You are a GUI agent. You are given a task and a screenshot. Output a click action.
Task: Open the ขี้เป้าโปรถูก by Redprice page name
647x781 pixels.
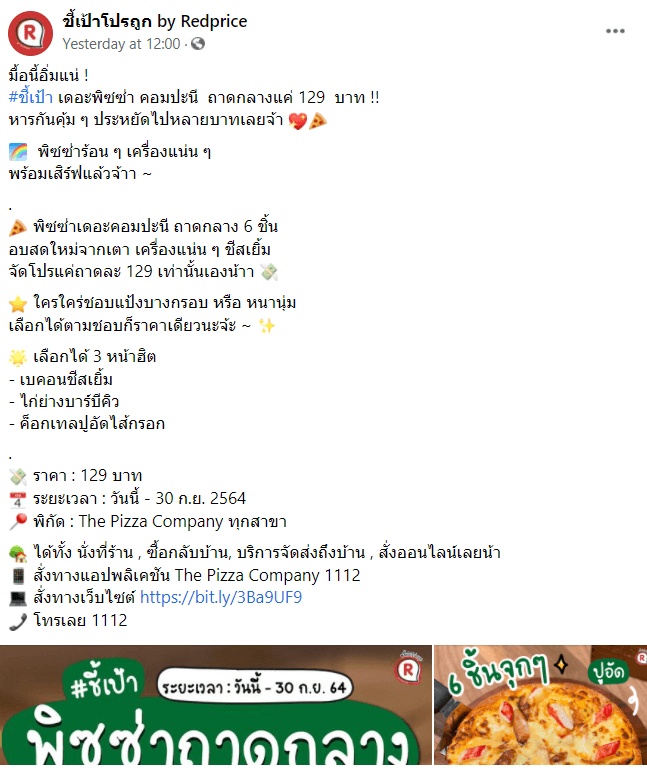point(154,21)
